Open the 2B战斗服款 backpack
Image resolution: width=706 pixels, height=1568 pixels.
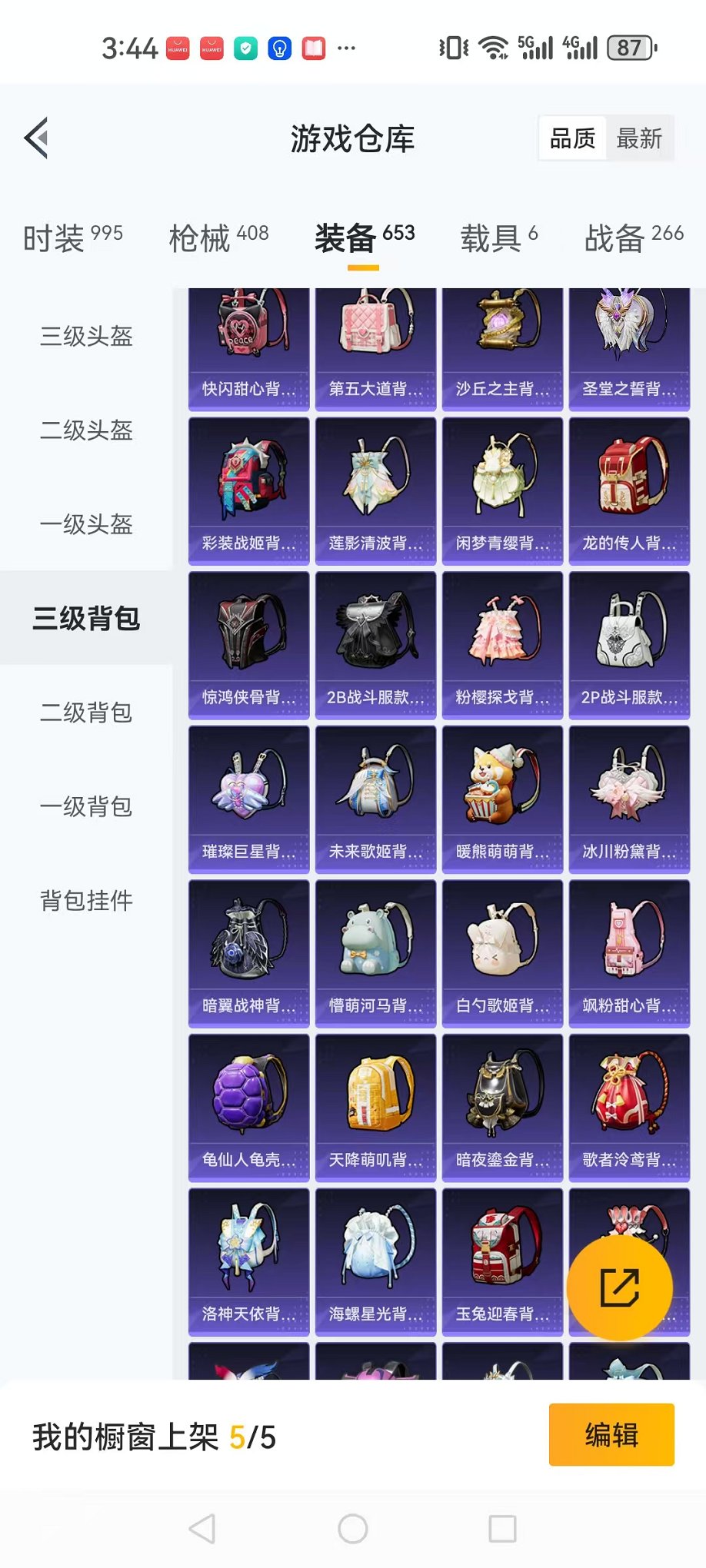pos(375,645)
